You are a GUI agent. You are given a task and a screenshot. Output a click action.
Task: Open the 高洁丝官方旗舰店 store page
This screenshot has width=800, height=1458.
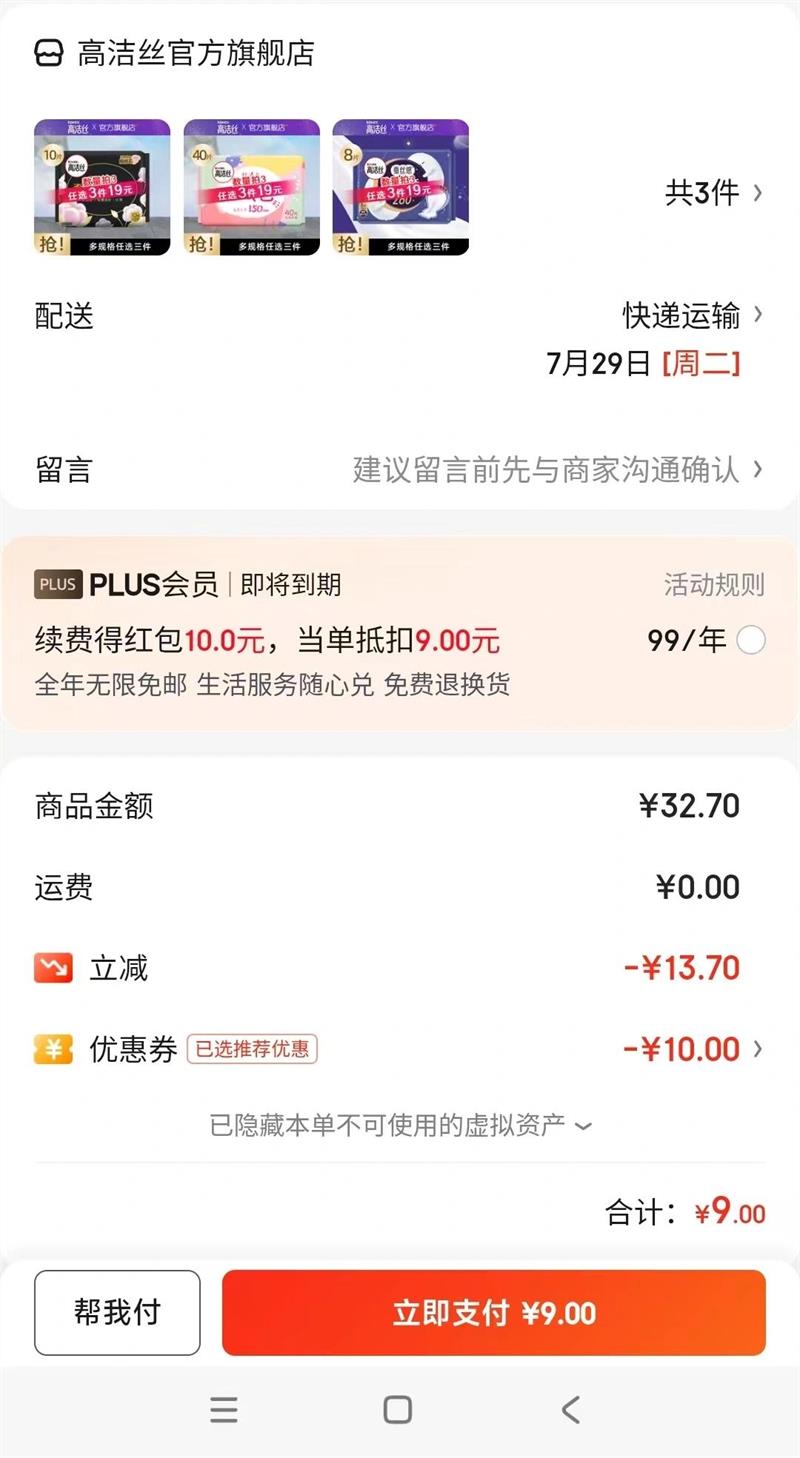195,53
